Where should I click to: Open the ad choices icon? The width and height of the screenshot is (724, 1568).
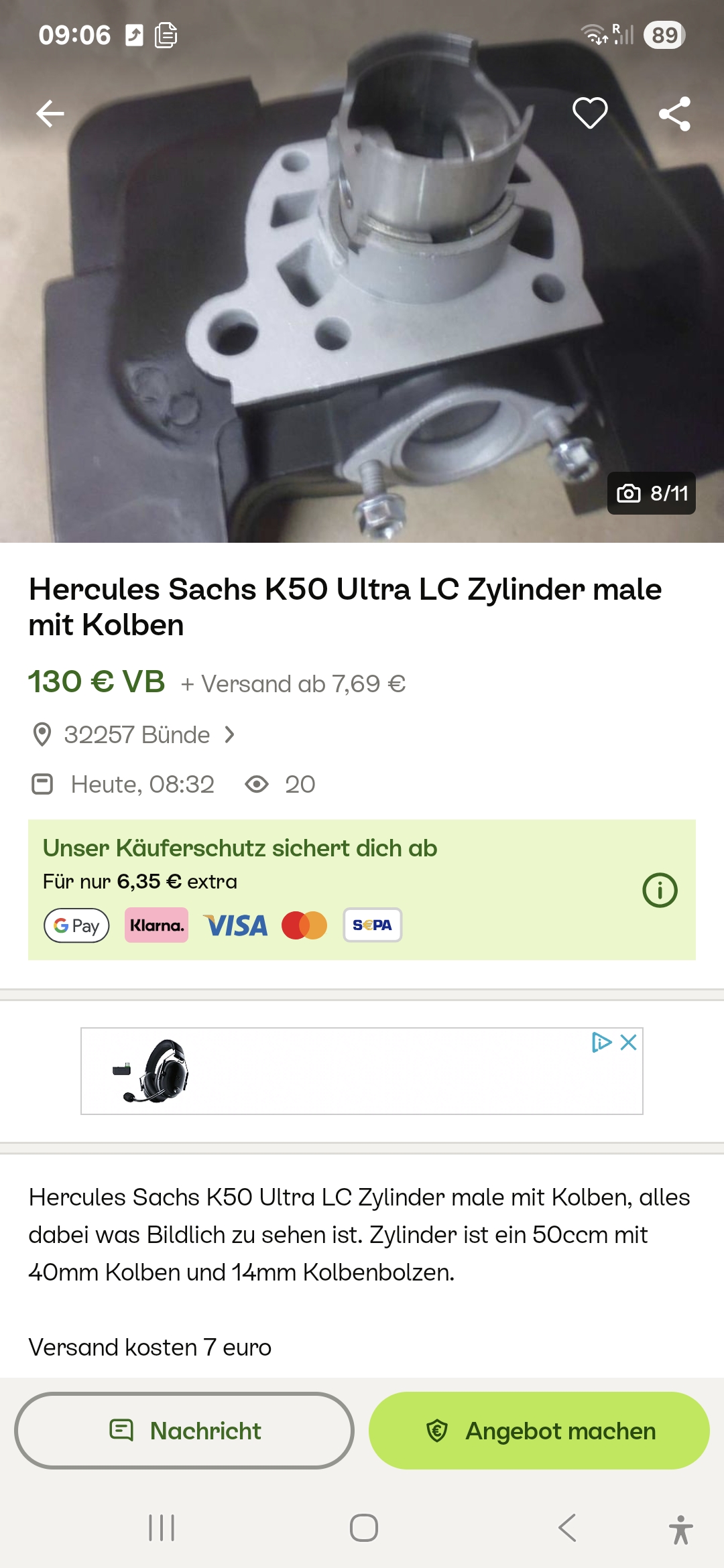(601, 1042)
